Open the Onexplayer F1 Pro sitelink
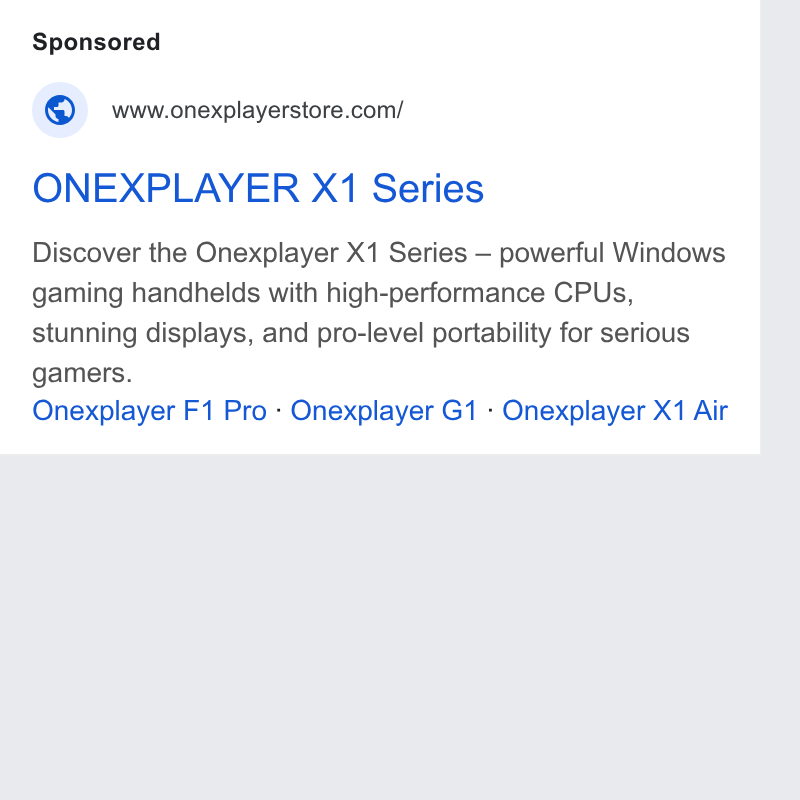This screenshot has height=800, width=800. 149,411
